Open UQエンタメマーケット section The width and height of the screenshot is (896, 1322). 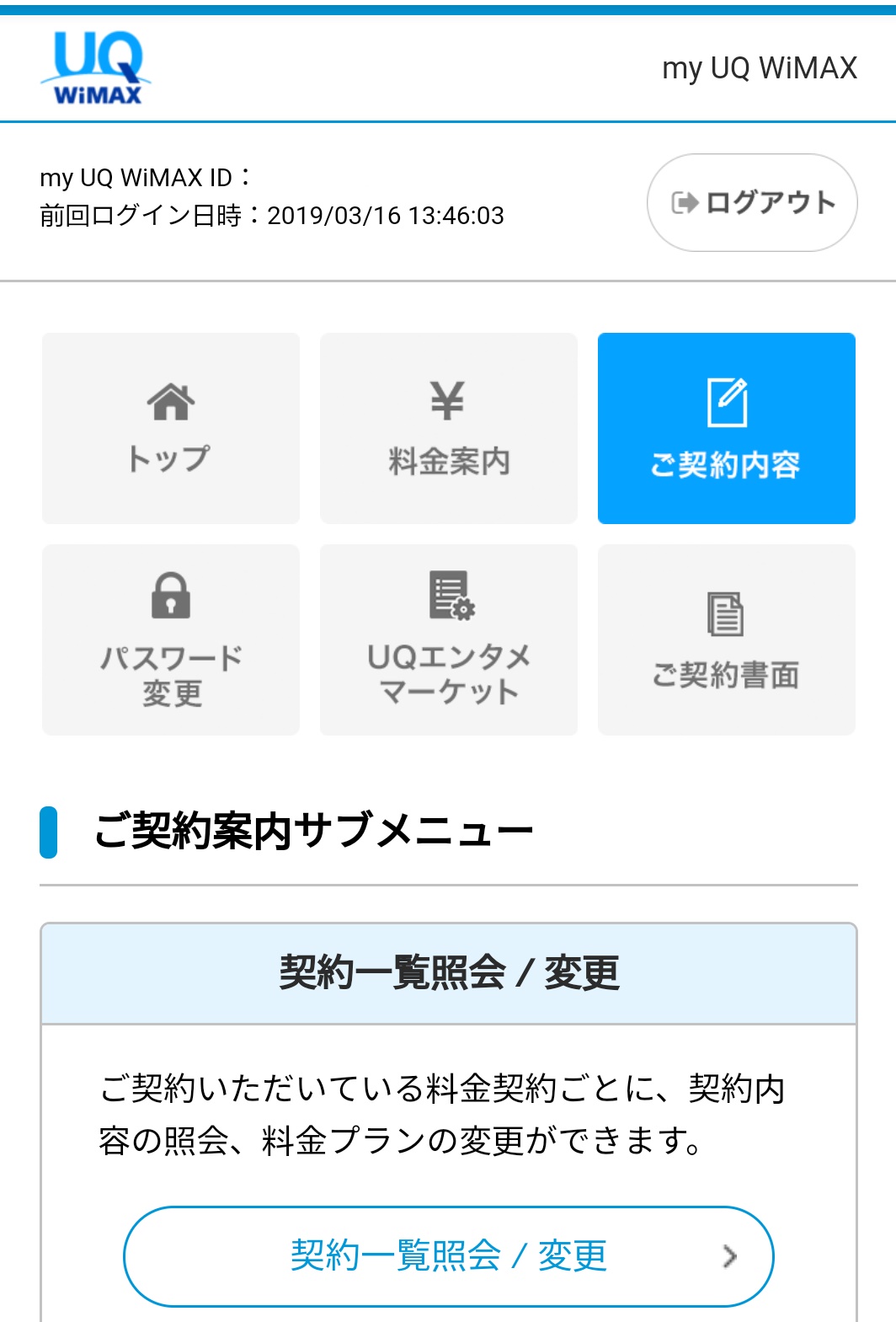point(448,640)
